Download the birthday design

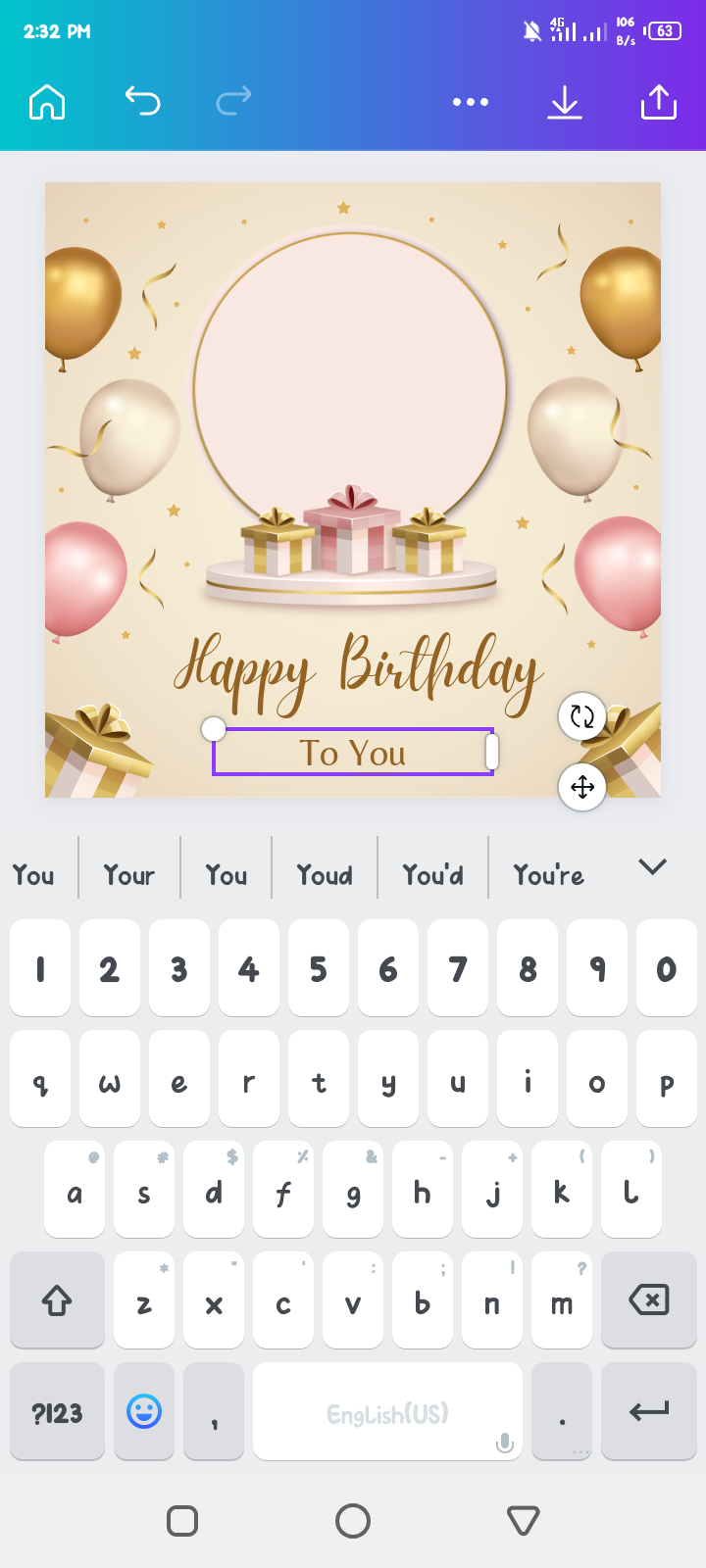tap(565, 102)
